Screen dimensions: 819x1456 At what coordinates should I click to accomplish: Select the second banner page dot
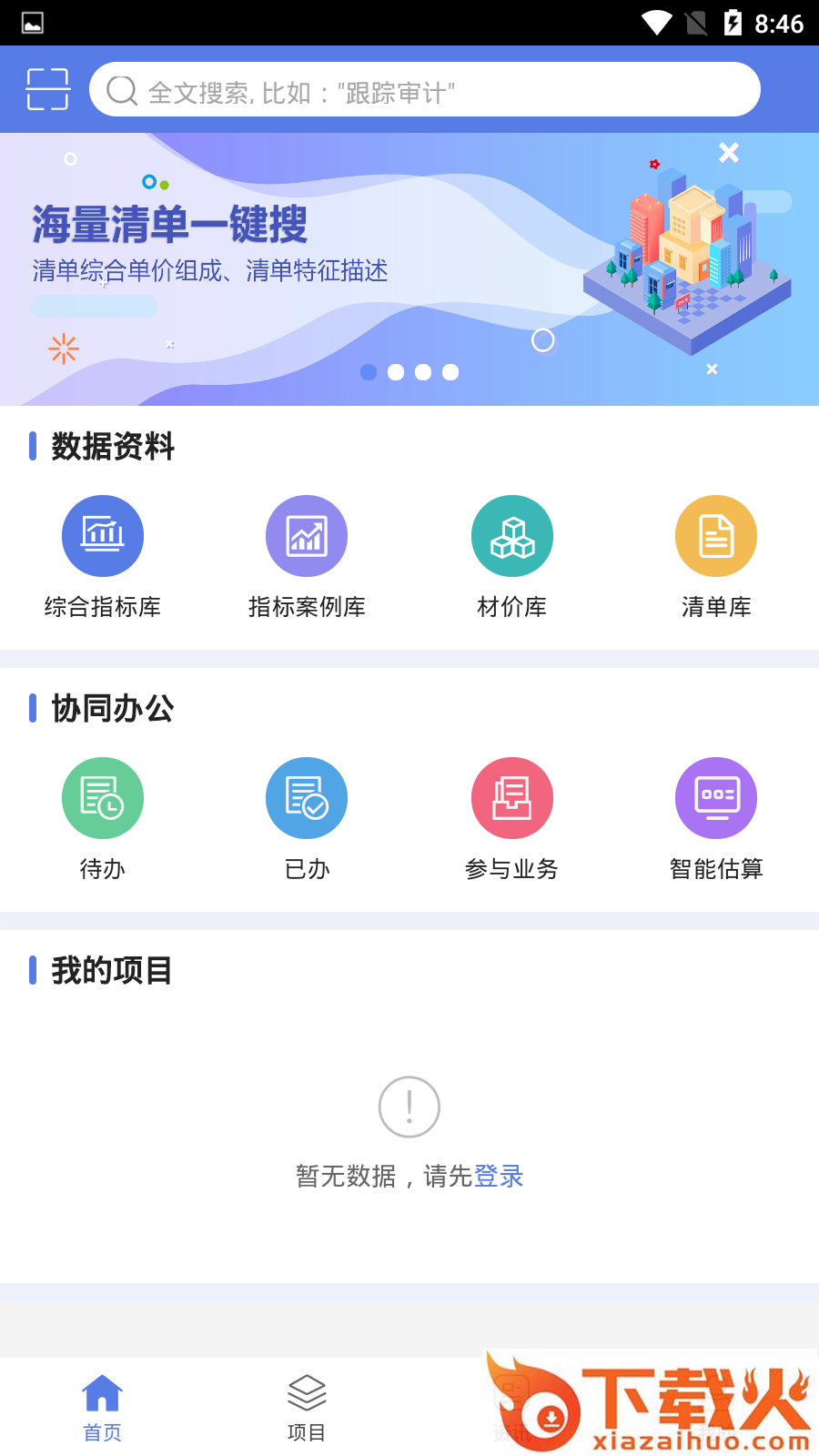[396, 372]
